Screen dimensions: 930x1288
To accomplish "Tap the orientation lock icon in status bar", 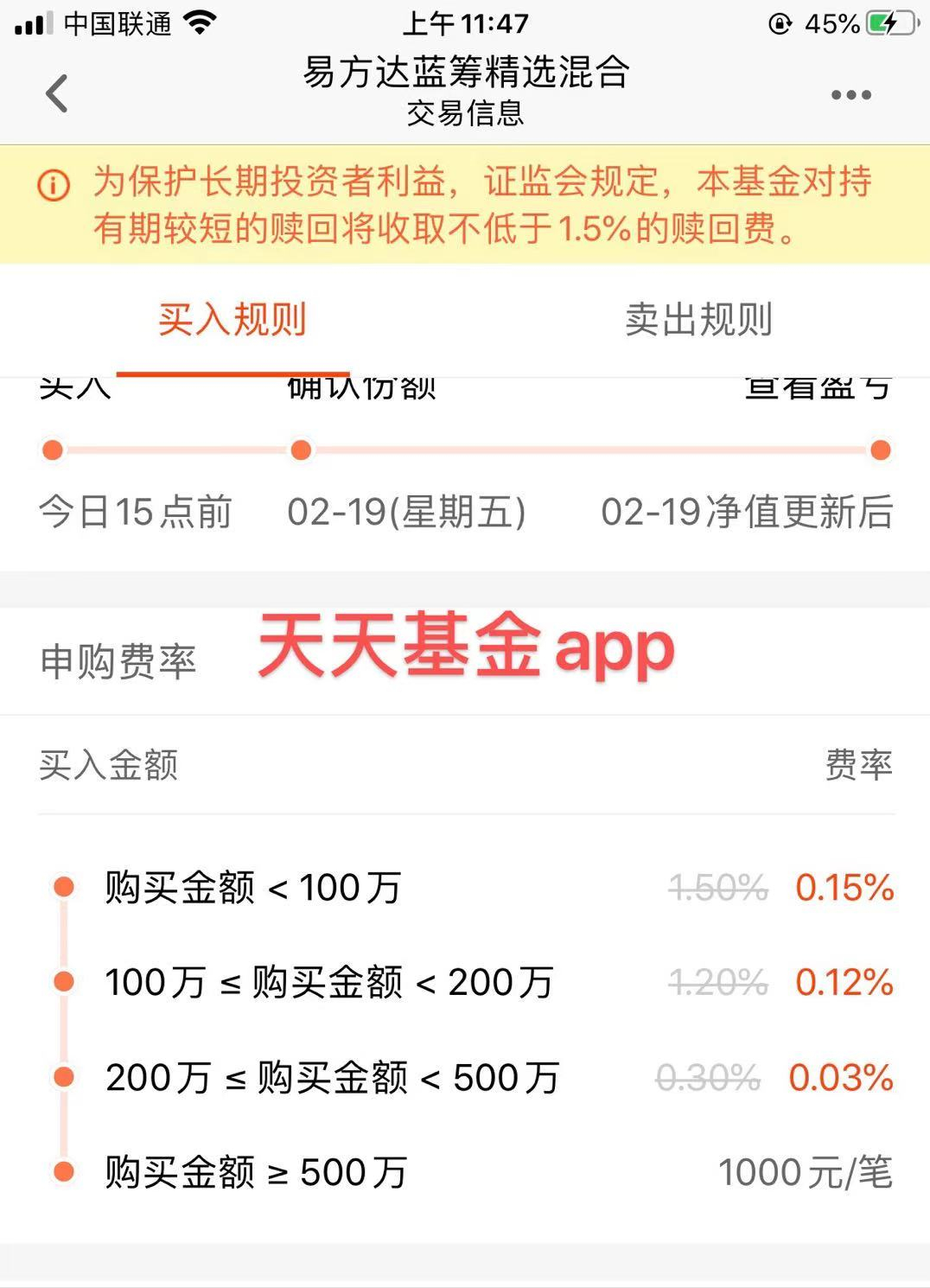I will click(780, 23).
